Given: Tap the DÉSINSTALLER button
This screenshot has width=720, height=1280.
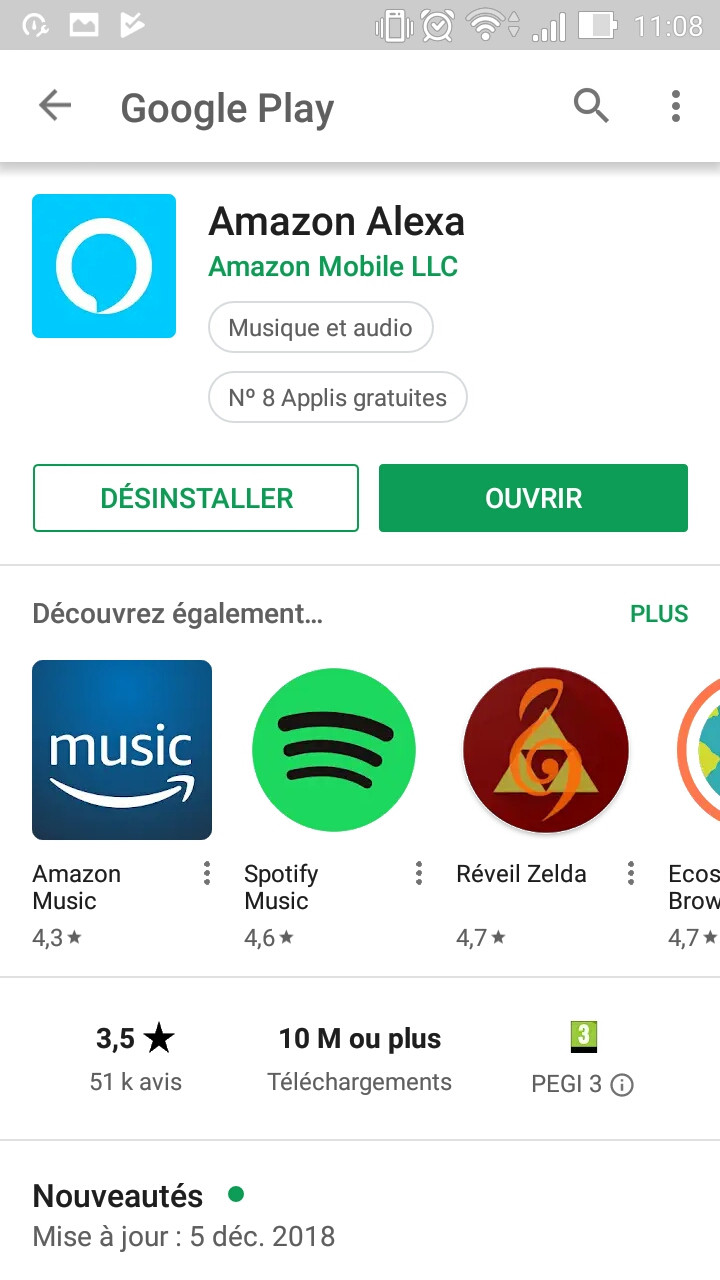Looking at the screenshot, I should (x=196, y=498).
